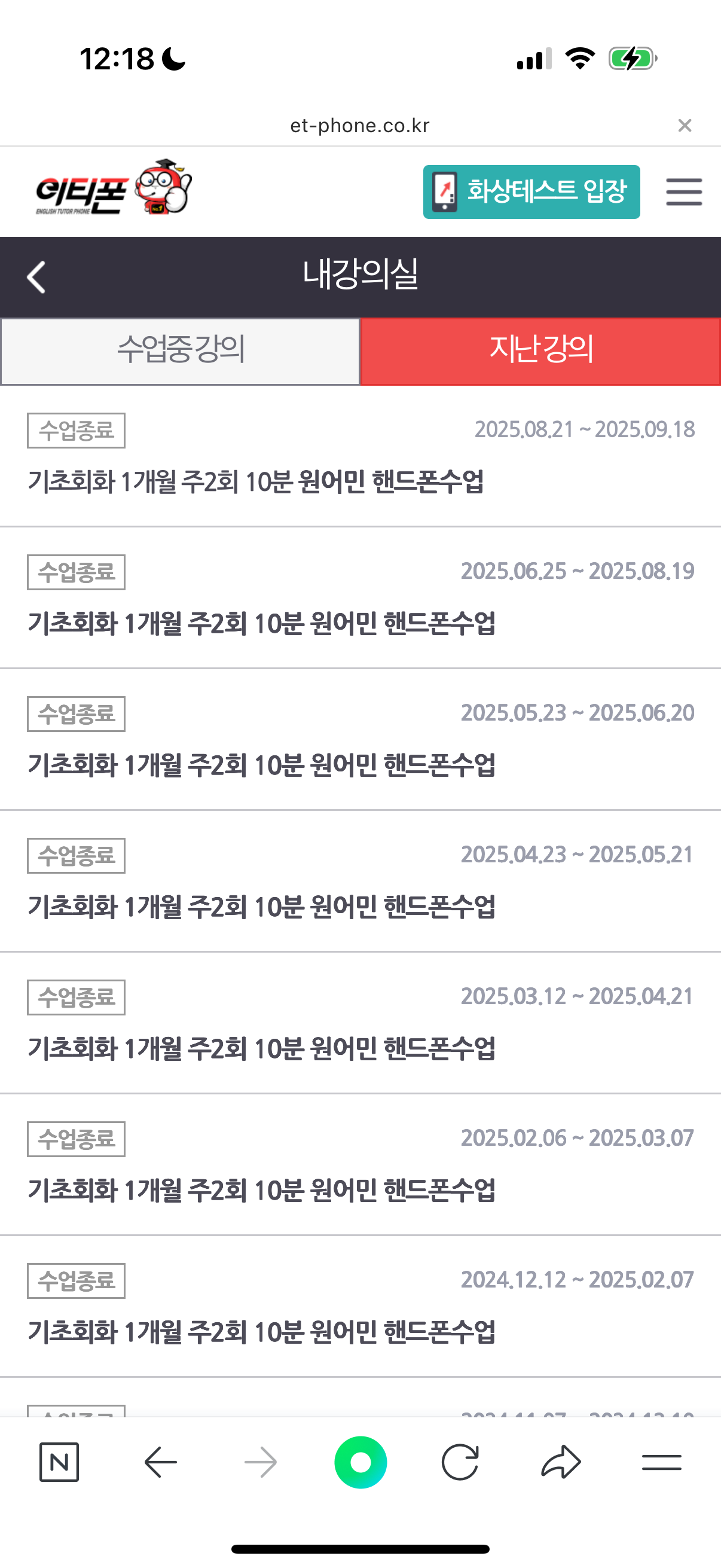The width and height of the screenshot is (721, 1568).
Task: Open the hamburger menu
Action: tap(683, 192)
